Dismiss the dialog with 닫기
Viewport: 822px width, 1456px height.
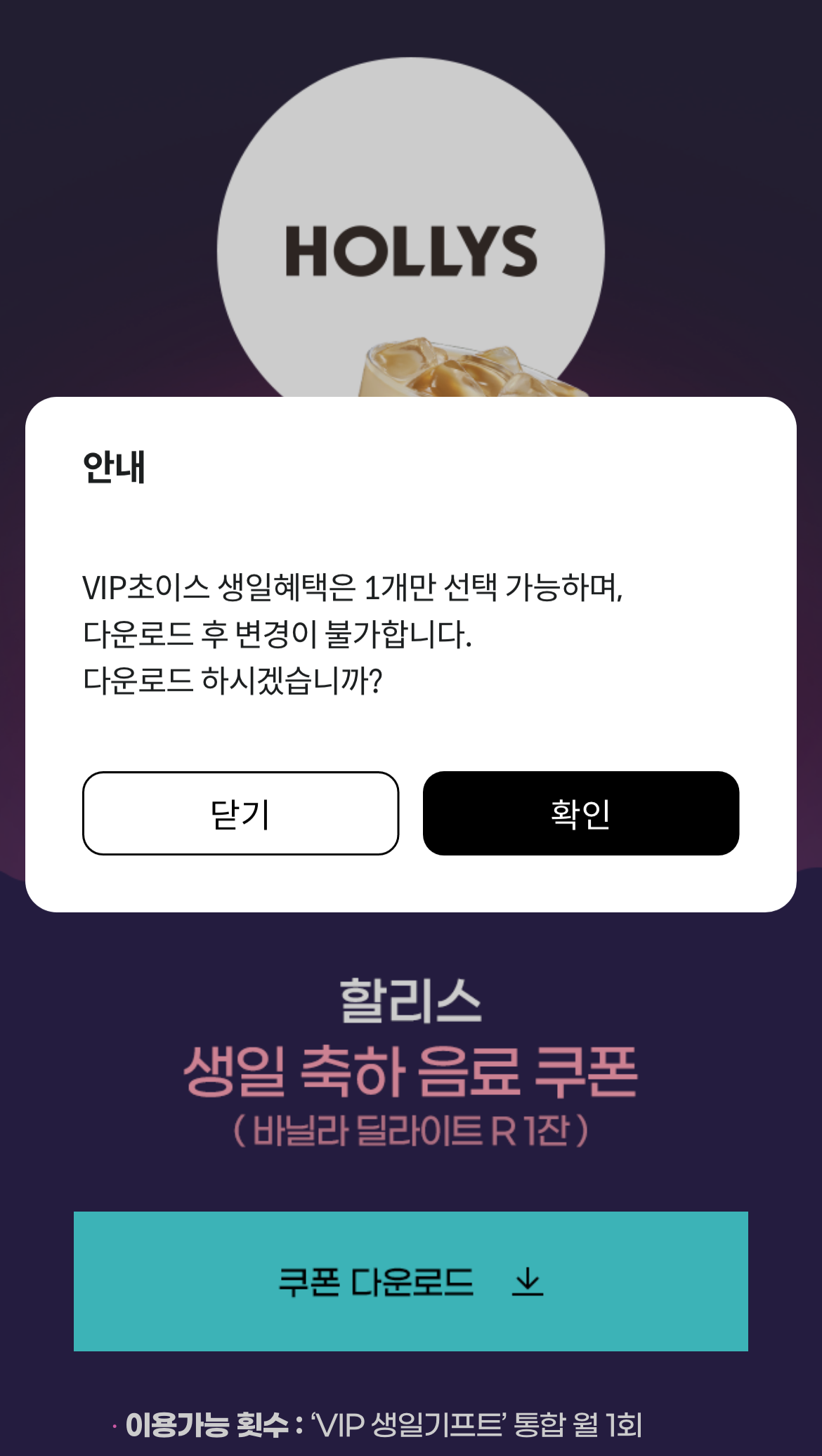click(240, 813)
